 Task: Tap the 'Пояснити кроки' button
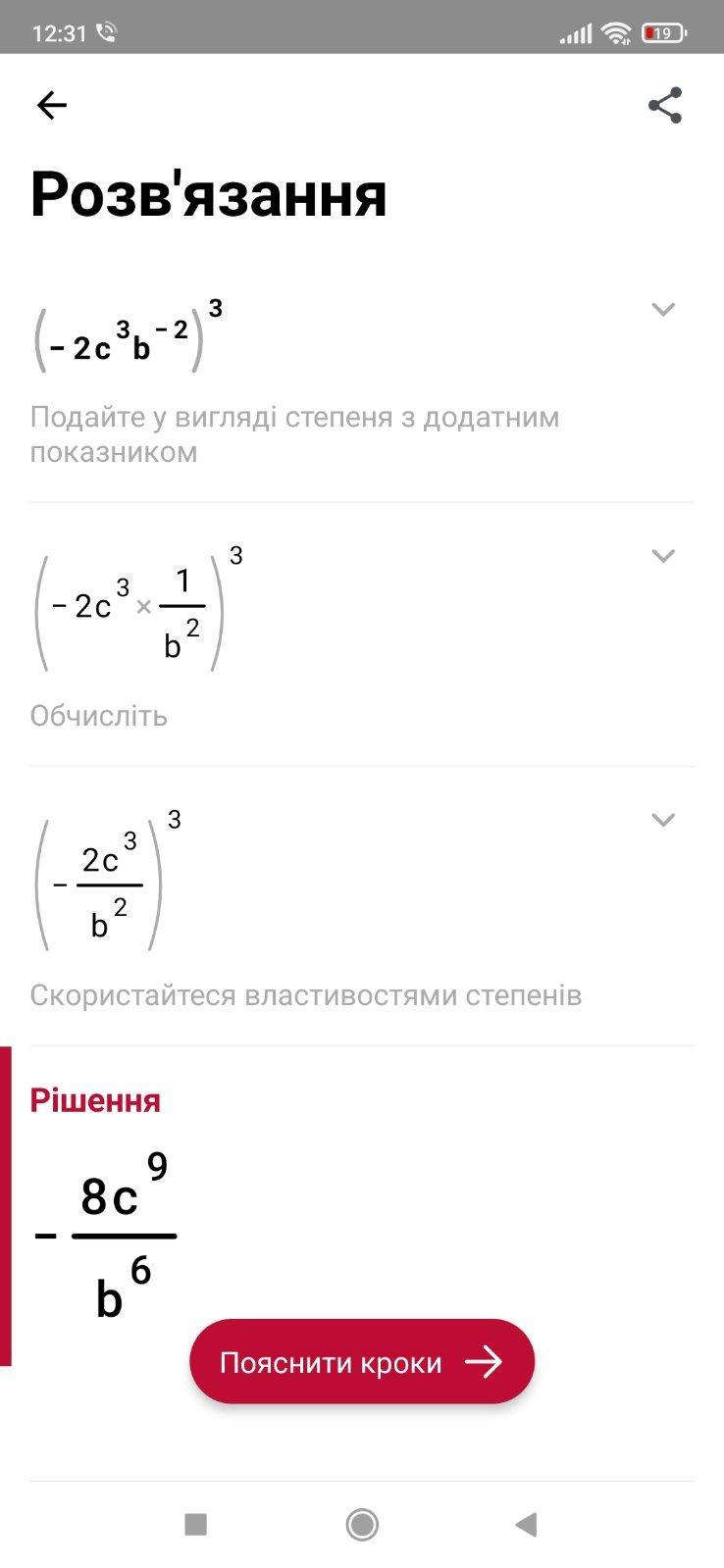(x=361, y=1361)
